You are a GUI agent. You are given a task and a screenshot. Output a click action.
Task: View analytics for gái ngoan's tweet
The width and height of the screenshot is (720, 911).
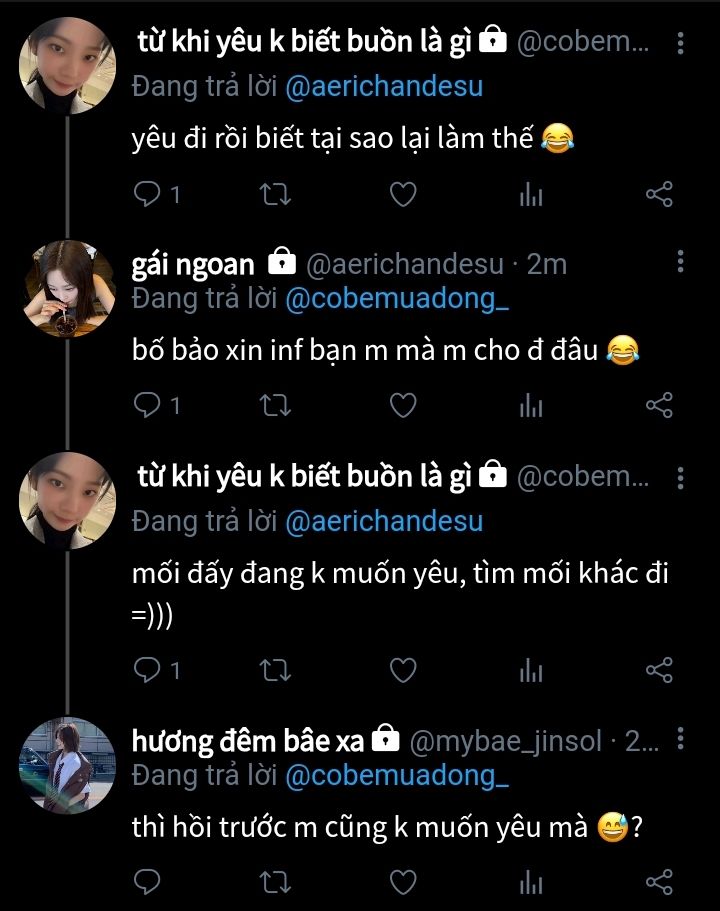pos(530,405)
